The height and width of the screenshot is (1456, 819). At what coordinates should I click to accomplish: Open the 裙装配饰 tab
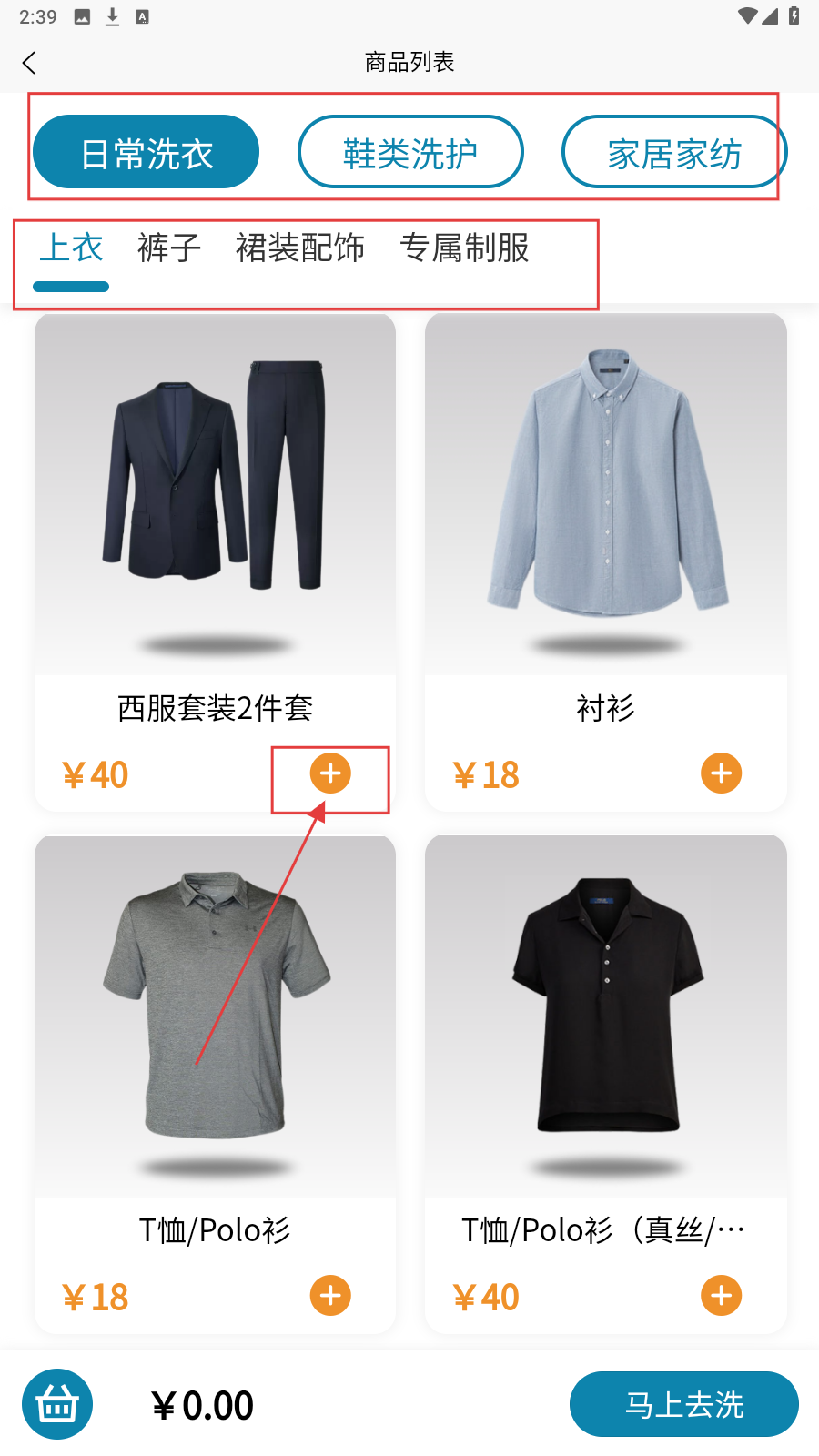coord(300,248)
